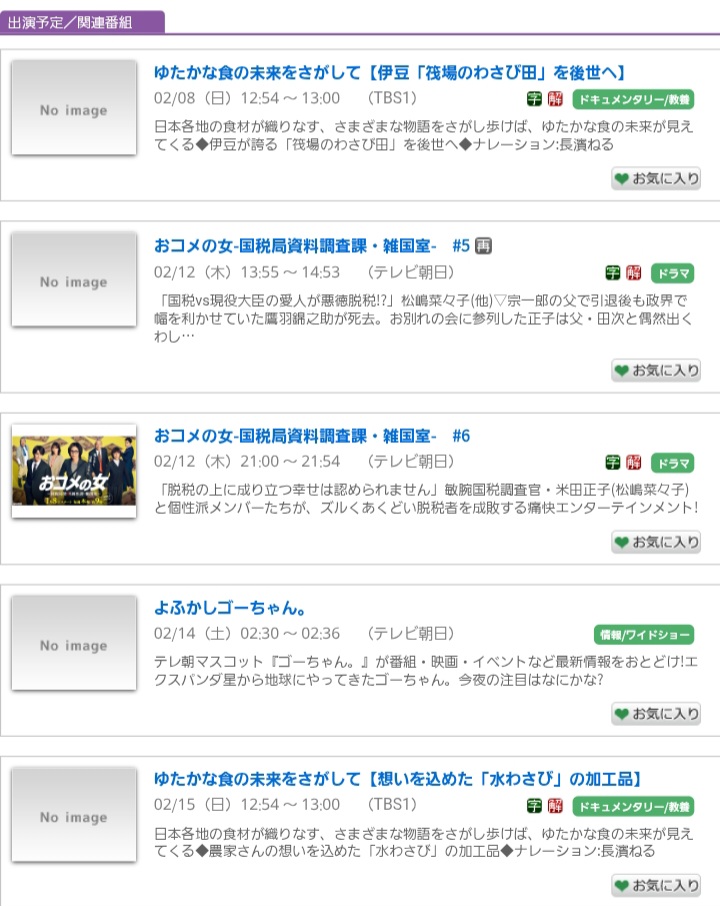Image resolution: width=720 pixels, height=906 pixels.
Task: Select the 情報/ワイドショー genre tag
Action: pos(644,635)
